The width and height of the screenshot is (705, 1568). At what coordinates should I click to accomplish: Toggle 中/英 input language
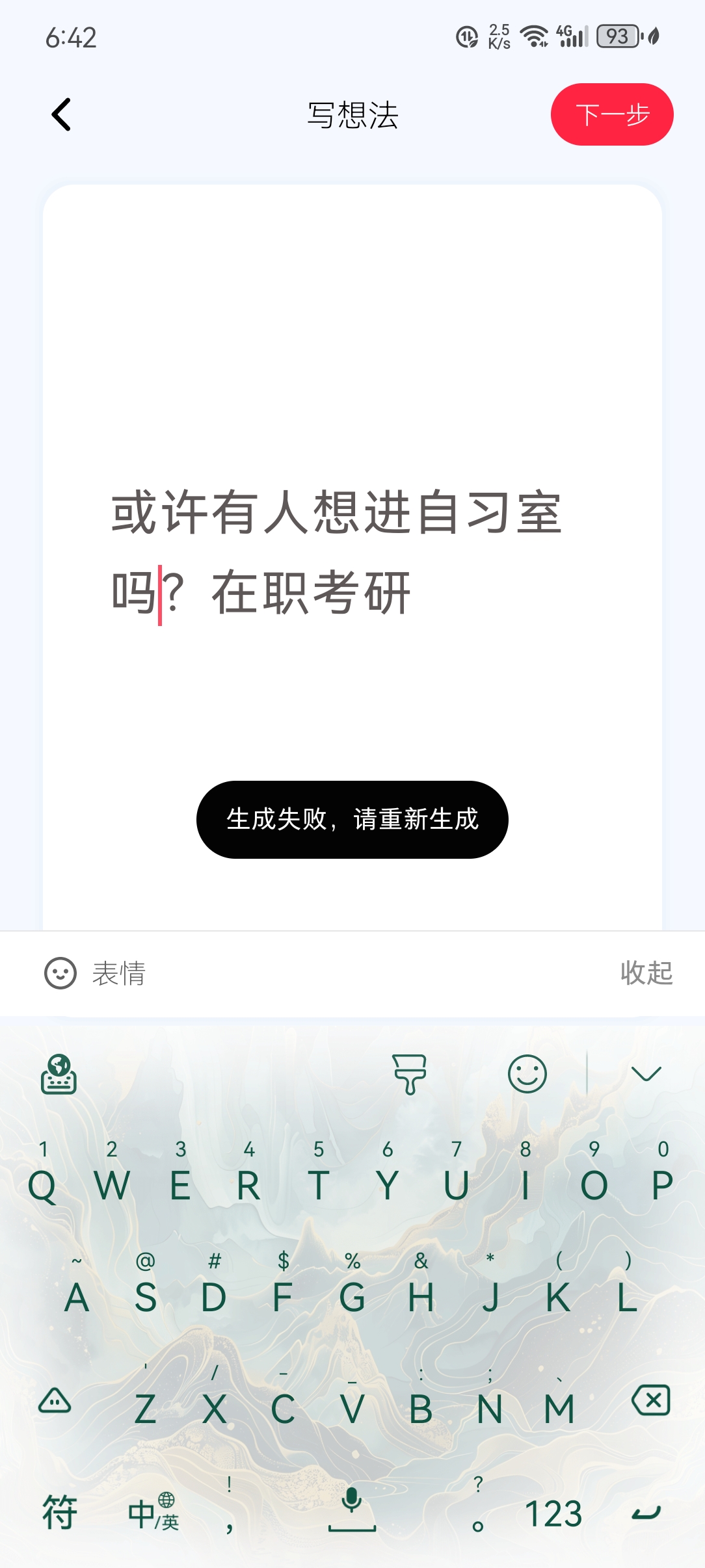(153, 1512)
